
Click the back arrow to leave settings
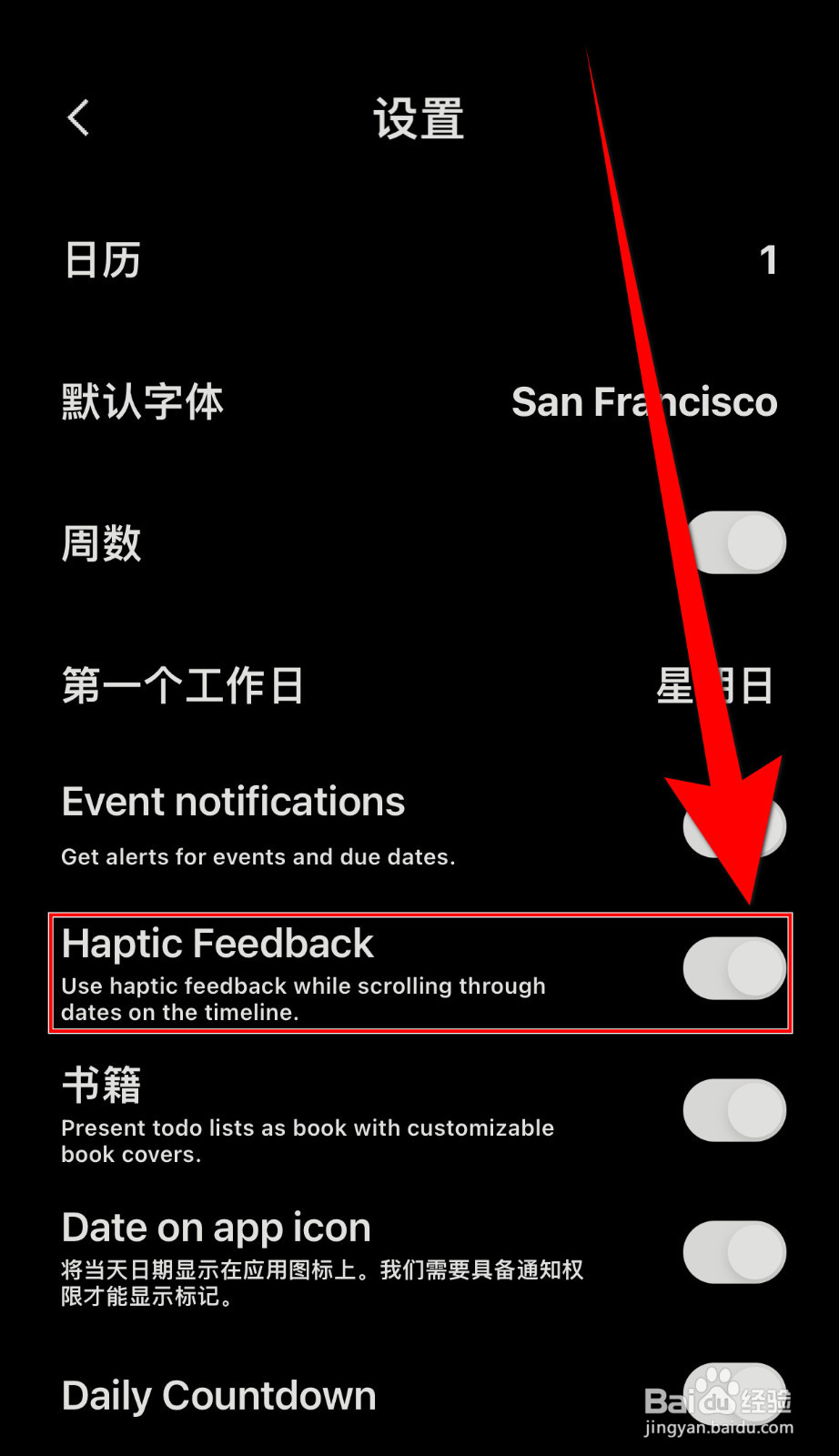tap(77, 116)
